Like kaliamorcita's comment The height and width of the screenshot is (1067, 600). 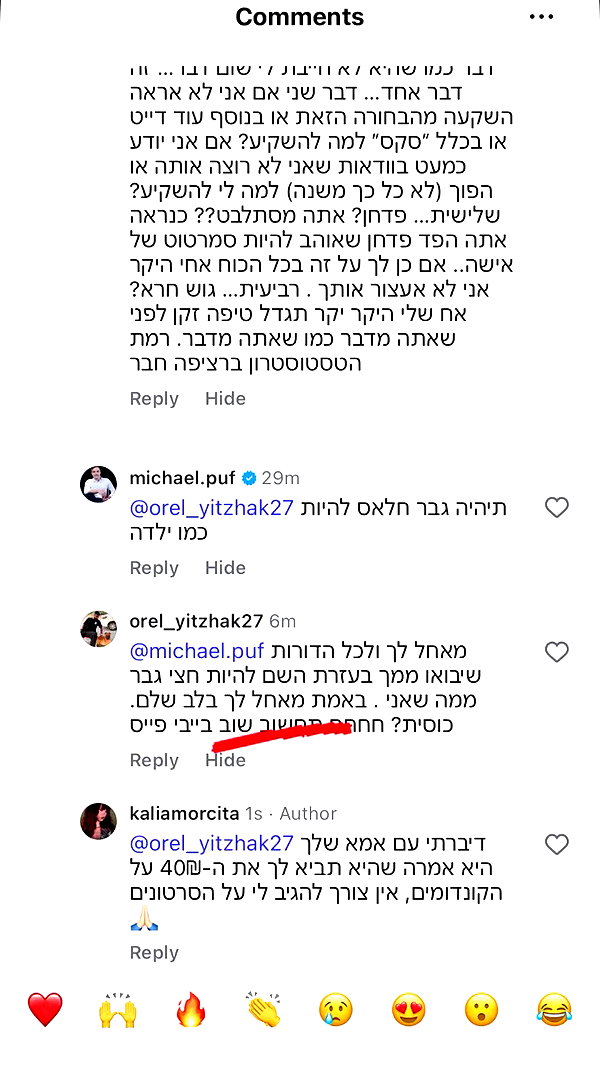point(556,844)
